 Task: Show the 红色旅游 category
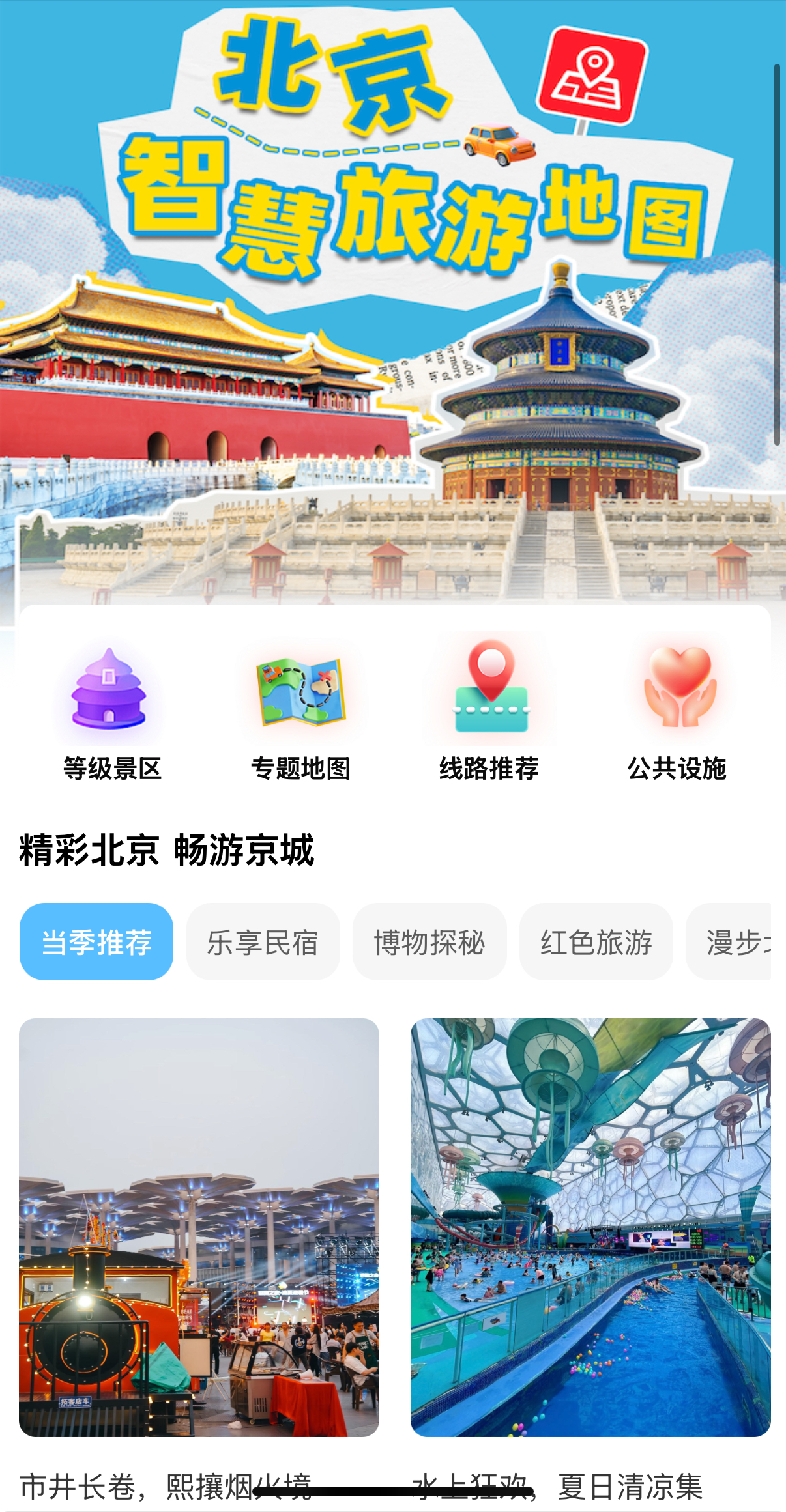pos(596,942)
